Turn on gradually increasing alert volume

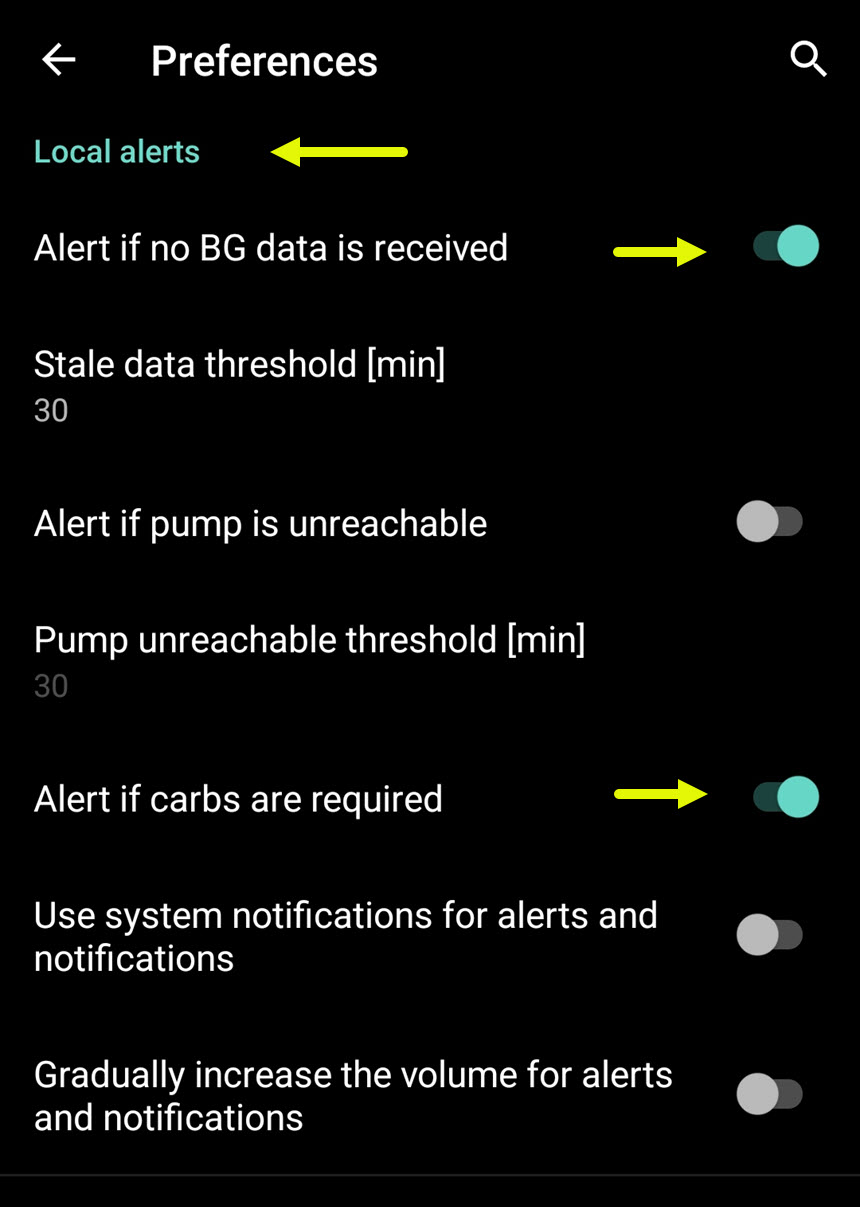click(770, 1093)
